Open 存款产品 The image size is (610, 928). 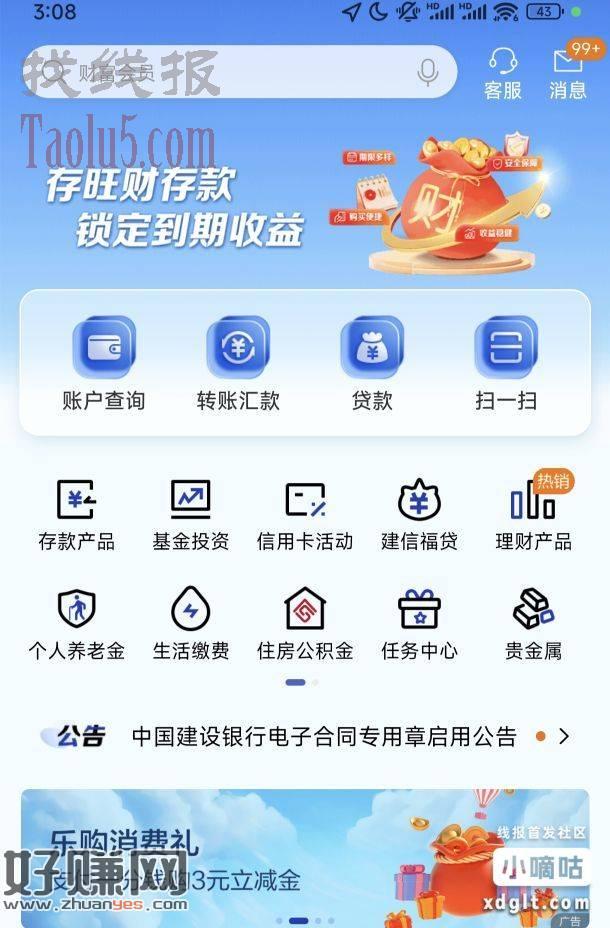[77, 514]
